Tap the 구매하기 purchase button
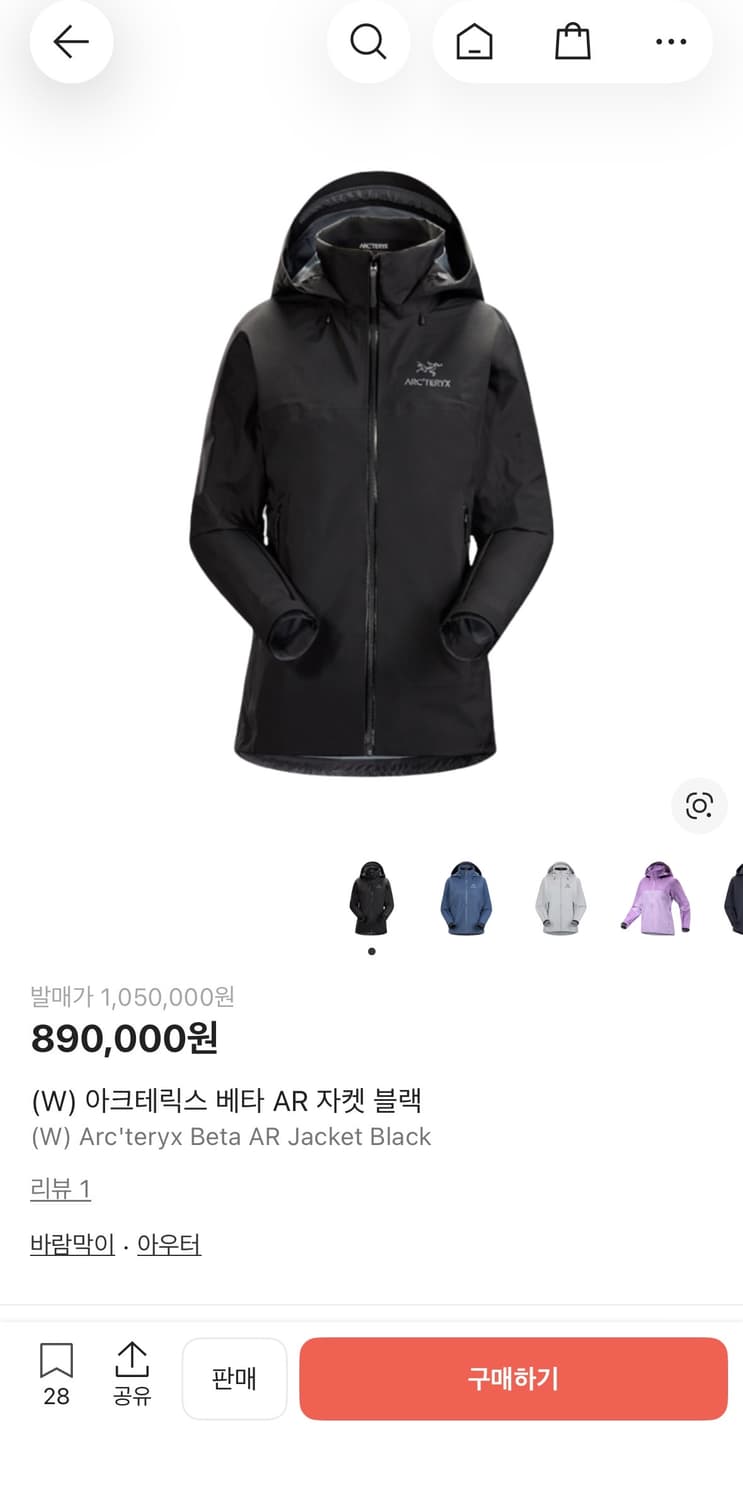This screenshot has height=1500, width=743. pos(513,1378)
